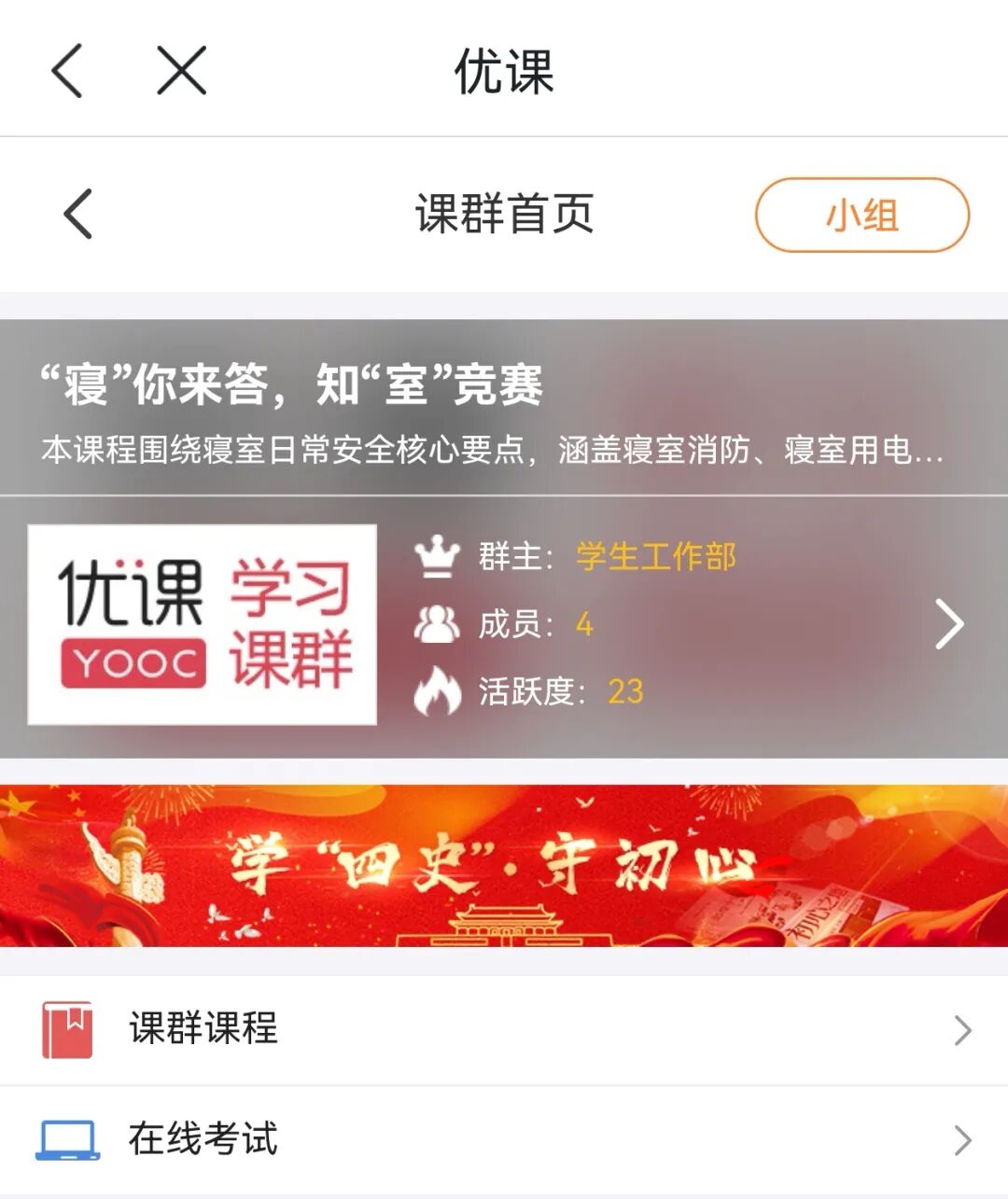Return from 课群首页 using the back arrow

(x=78, y=214)
